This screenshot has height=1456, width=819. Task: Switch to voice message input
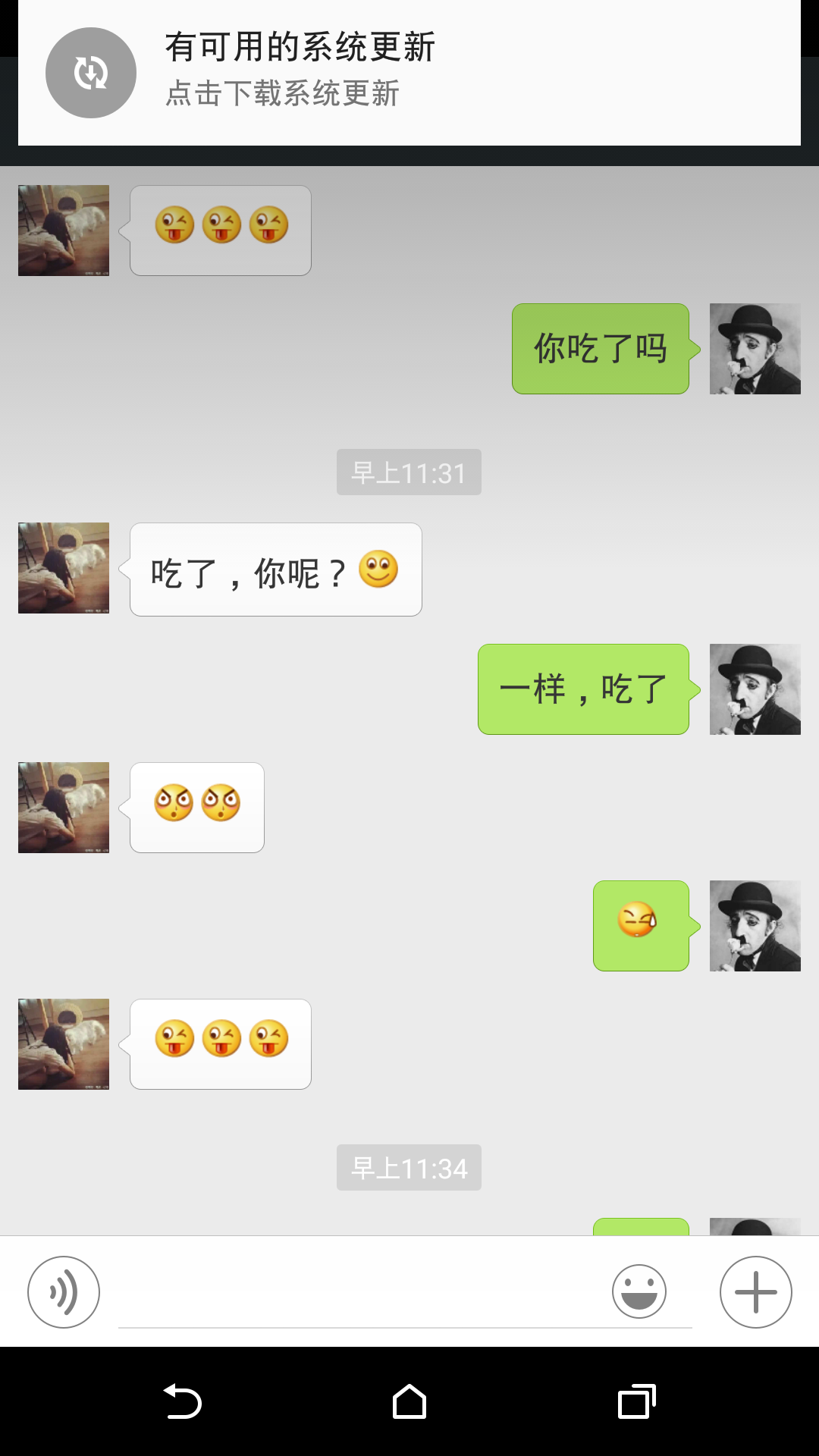(x=64, y=1292)
